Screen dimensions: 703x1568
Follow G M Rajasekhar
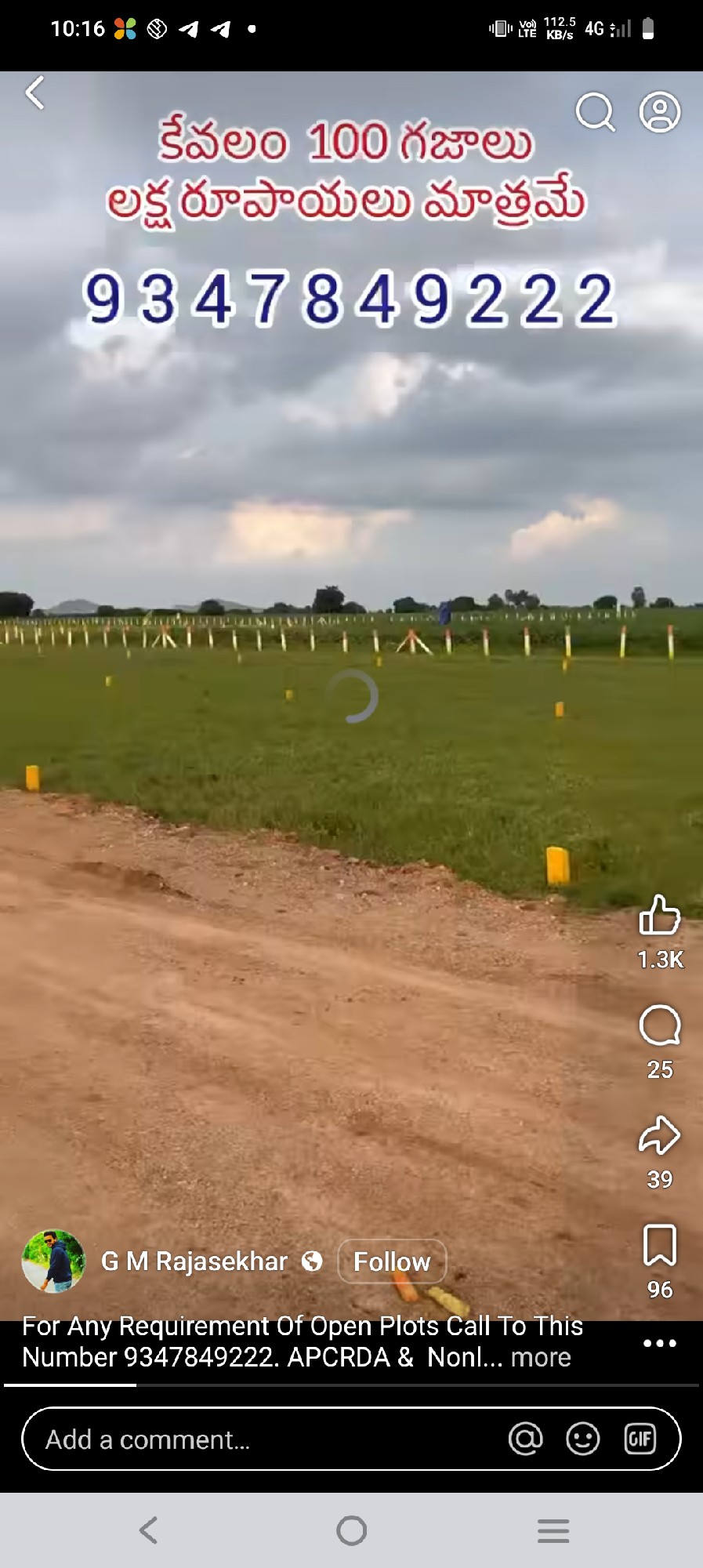click(x=392, y=1261)
